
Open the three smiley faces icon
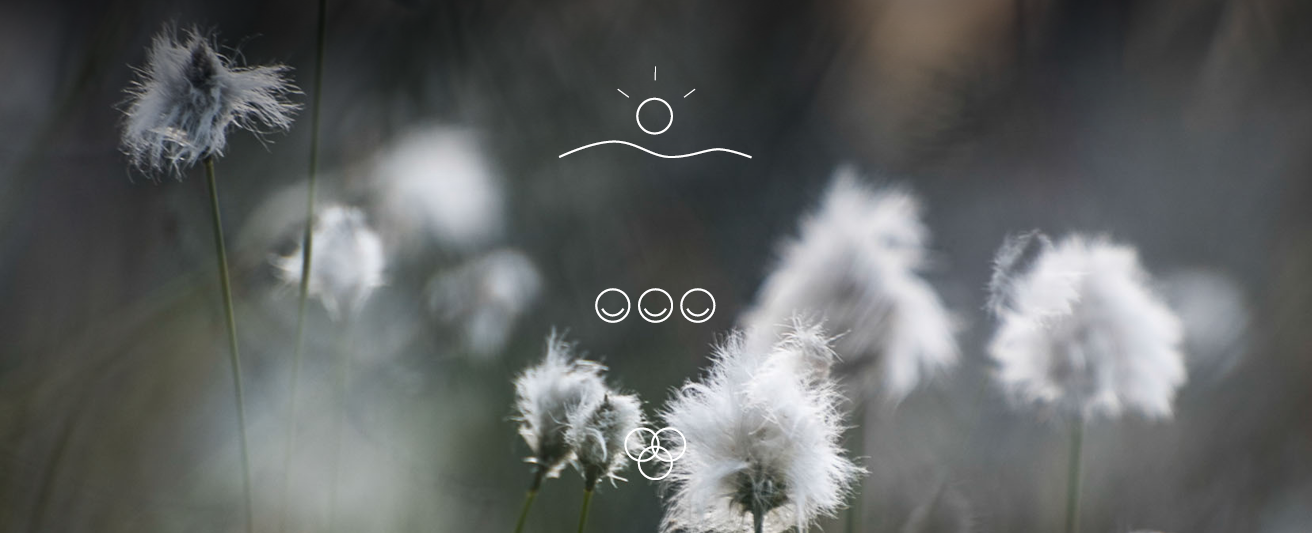[655, 305]
